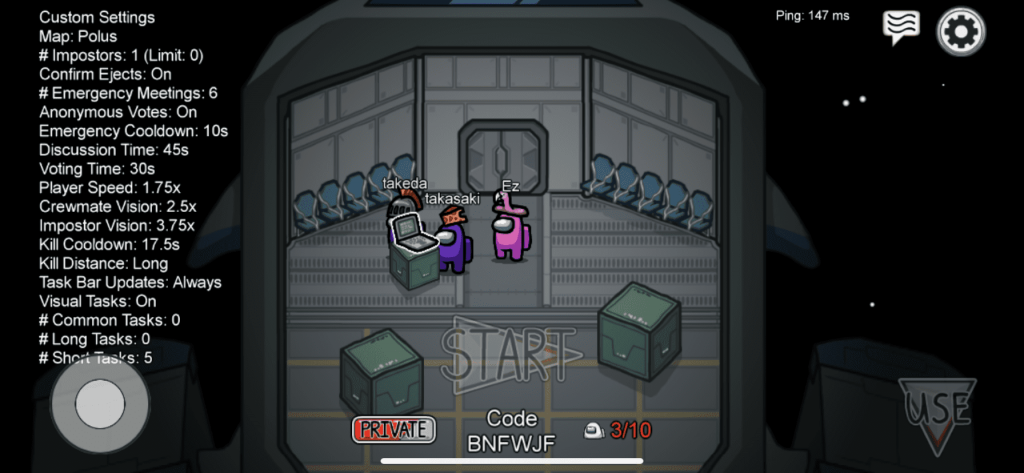
Task: Open the settings gear
Action: [x=960, y=32]
